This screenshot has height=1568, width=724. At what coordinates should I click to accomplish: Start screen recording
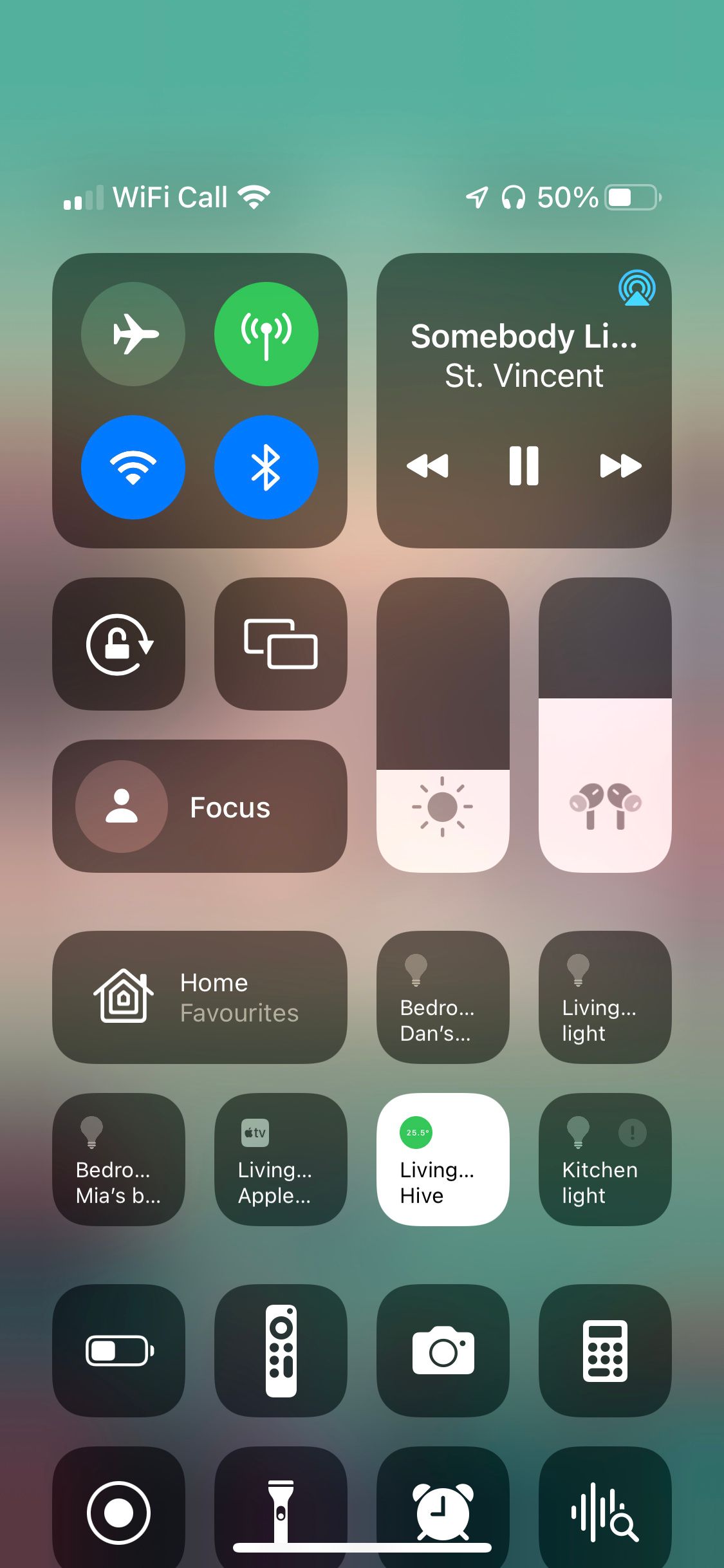pos(119,1513)
